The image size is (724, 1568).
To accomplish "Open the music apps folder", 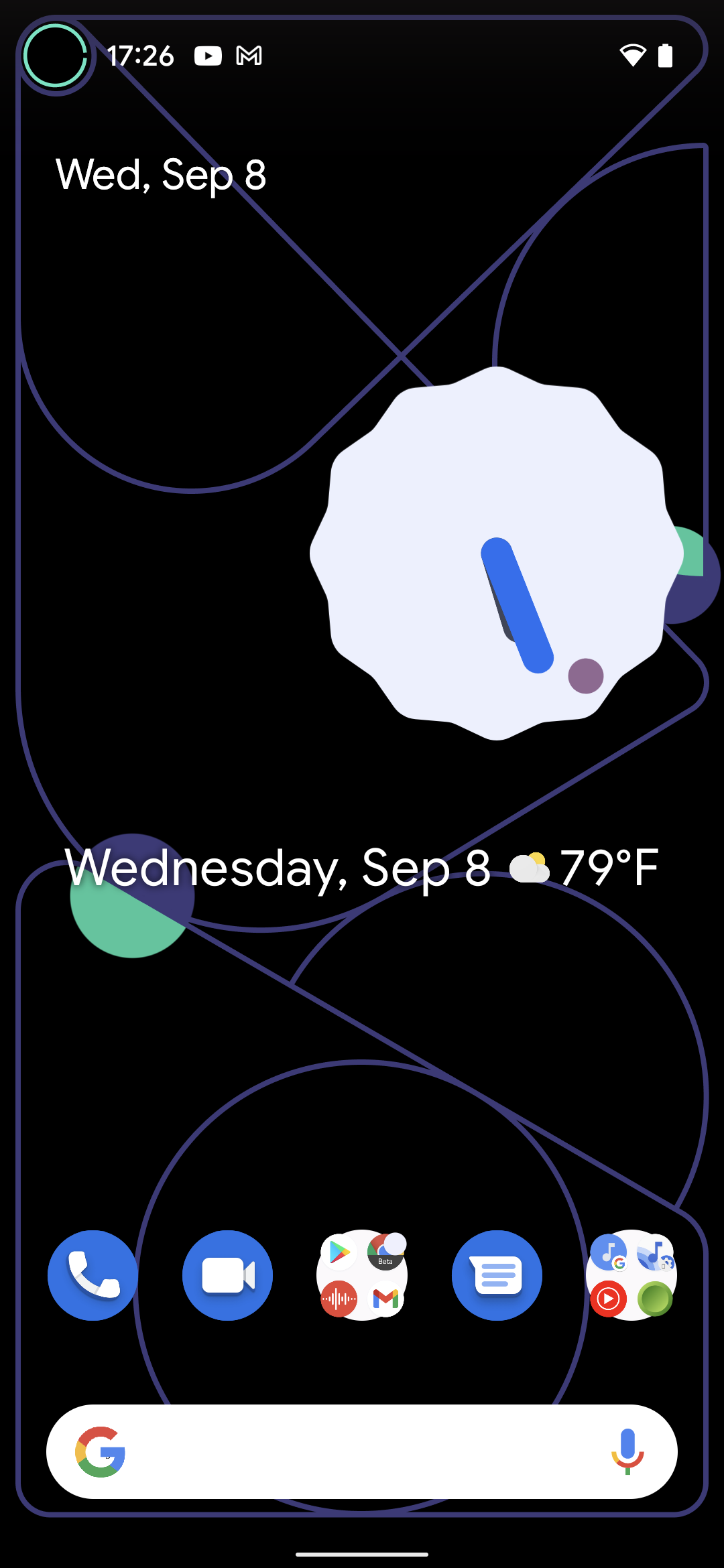I will click(631, 1275).
